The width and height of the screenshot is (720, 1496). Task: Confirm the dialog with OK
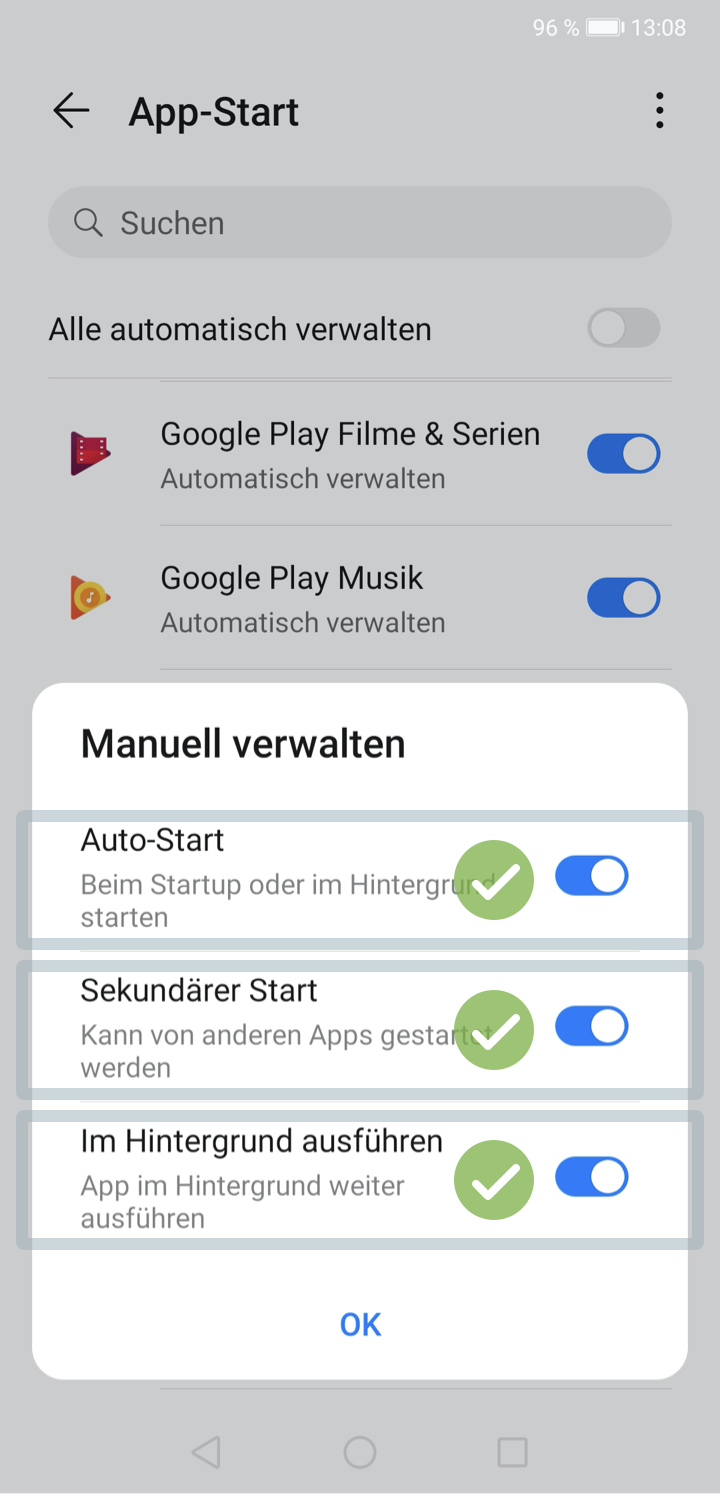coord(360,1324)
